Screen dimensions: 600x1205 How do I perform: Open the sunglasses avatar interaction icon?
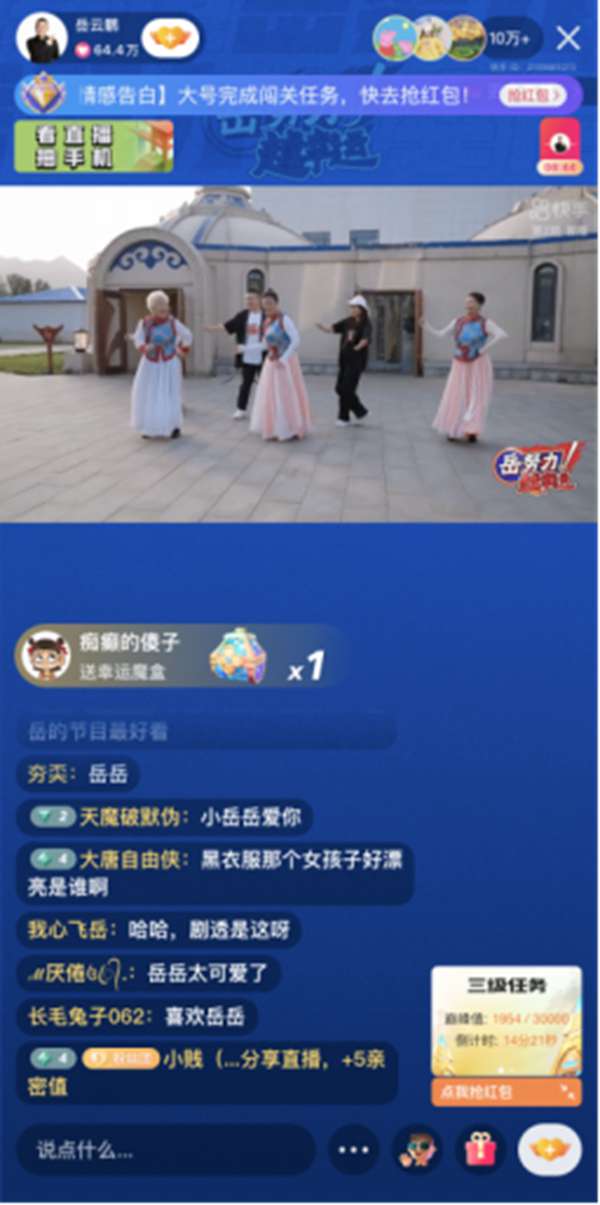pos(417,1150)
